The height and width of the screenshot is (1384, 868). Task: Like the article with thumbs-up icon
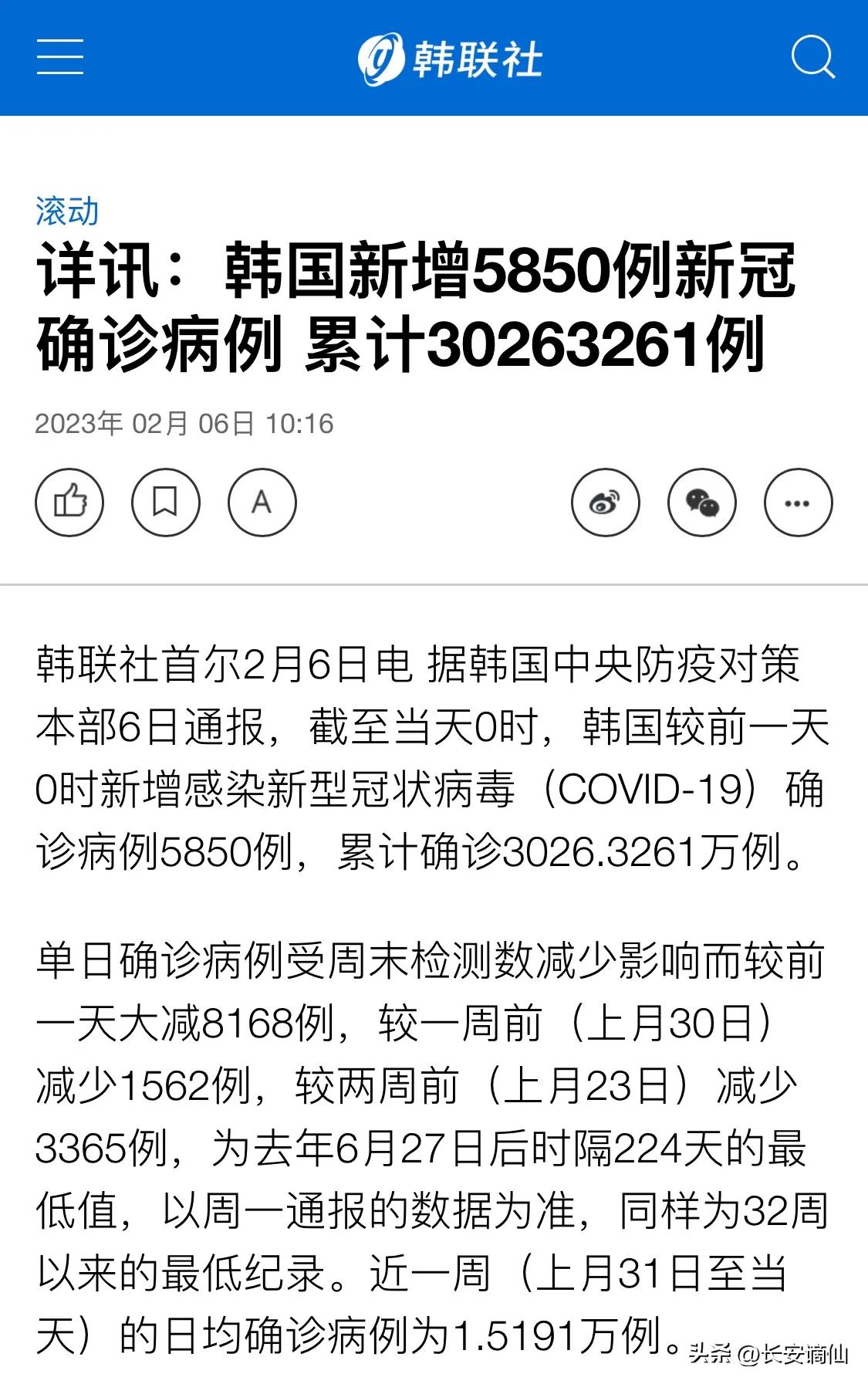(x=70, y=502)
